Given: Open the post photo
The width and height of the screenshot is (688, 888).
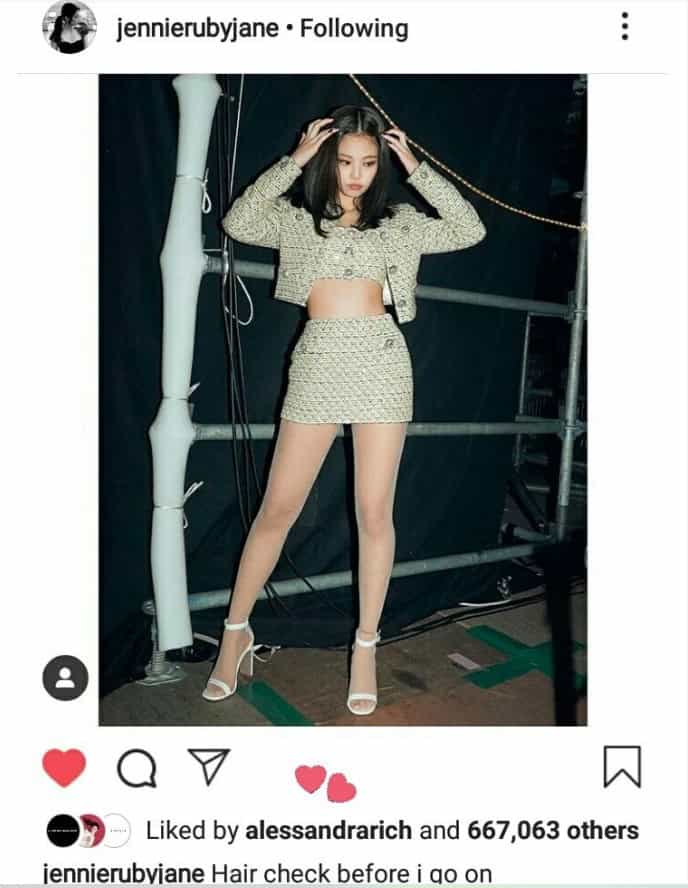Looking at the screenshot, I should click(342, 400).
